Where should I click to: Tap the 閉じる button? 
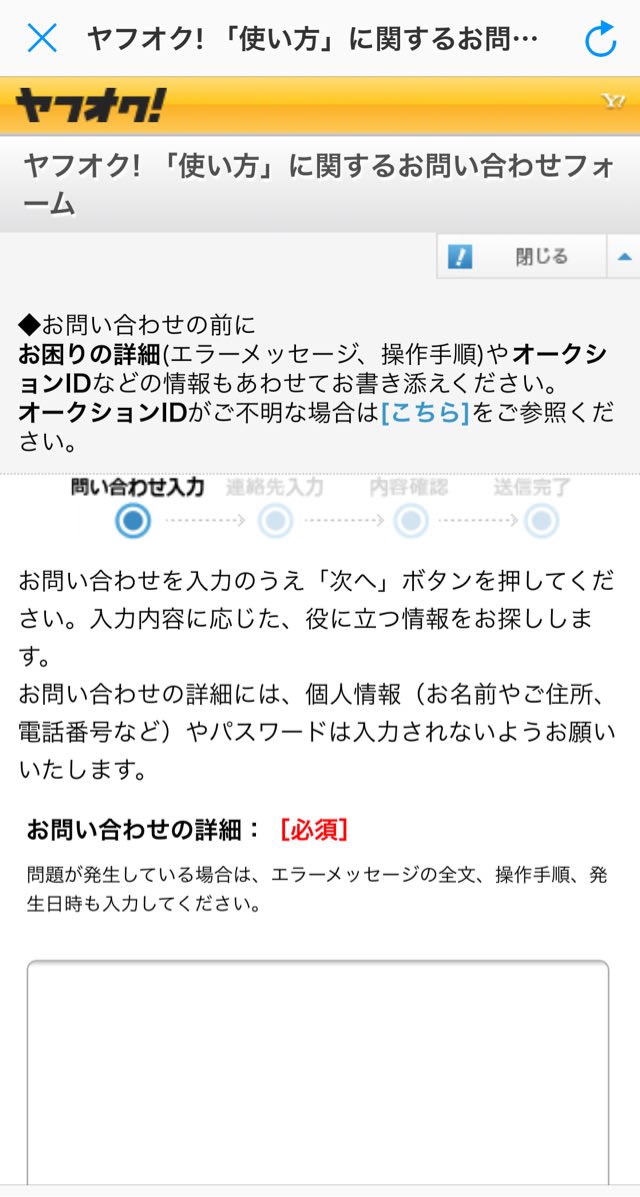[x=521, y=257]
